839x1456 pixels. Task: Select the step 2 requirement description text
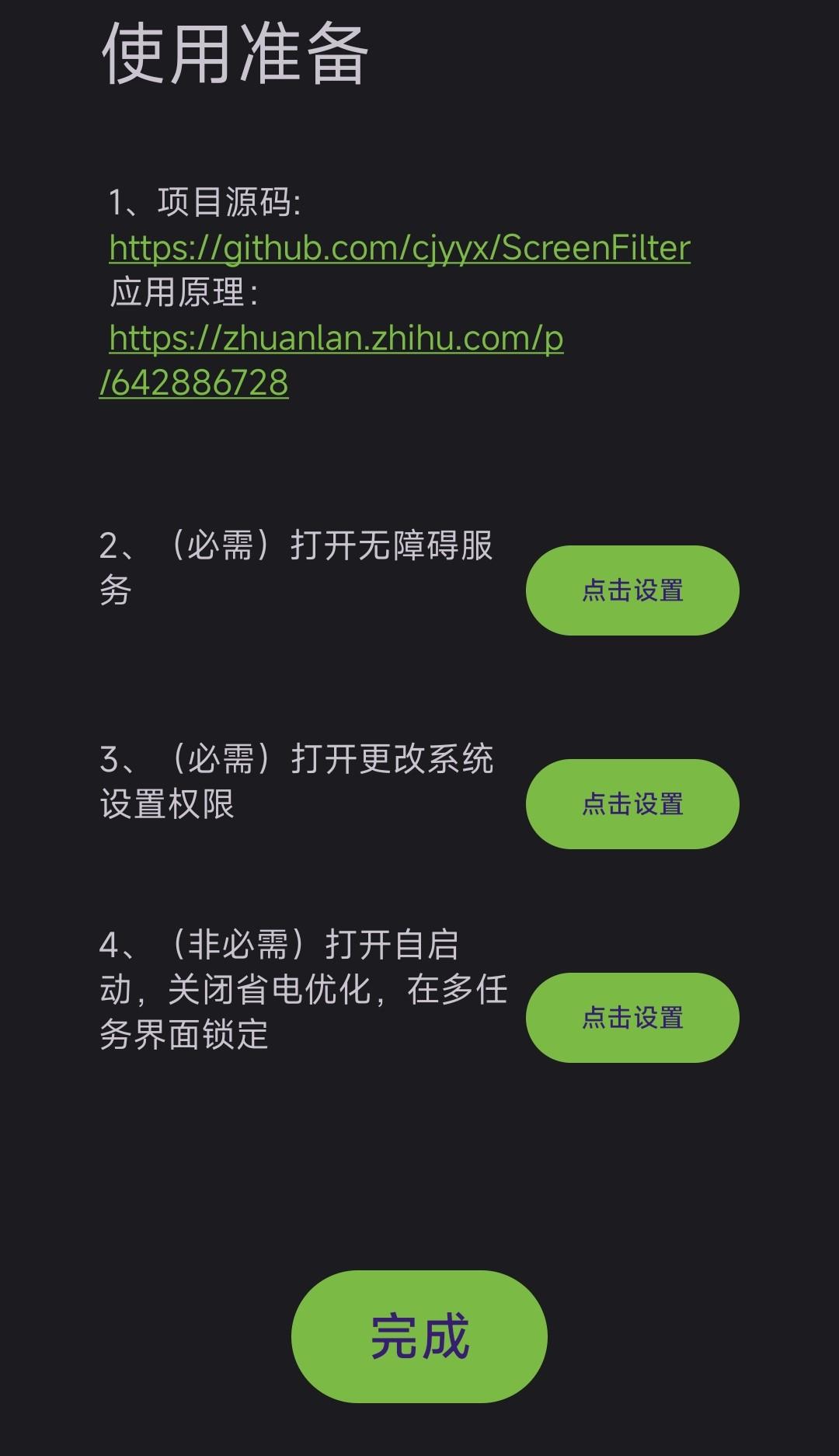pos(303,566)
